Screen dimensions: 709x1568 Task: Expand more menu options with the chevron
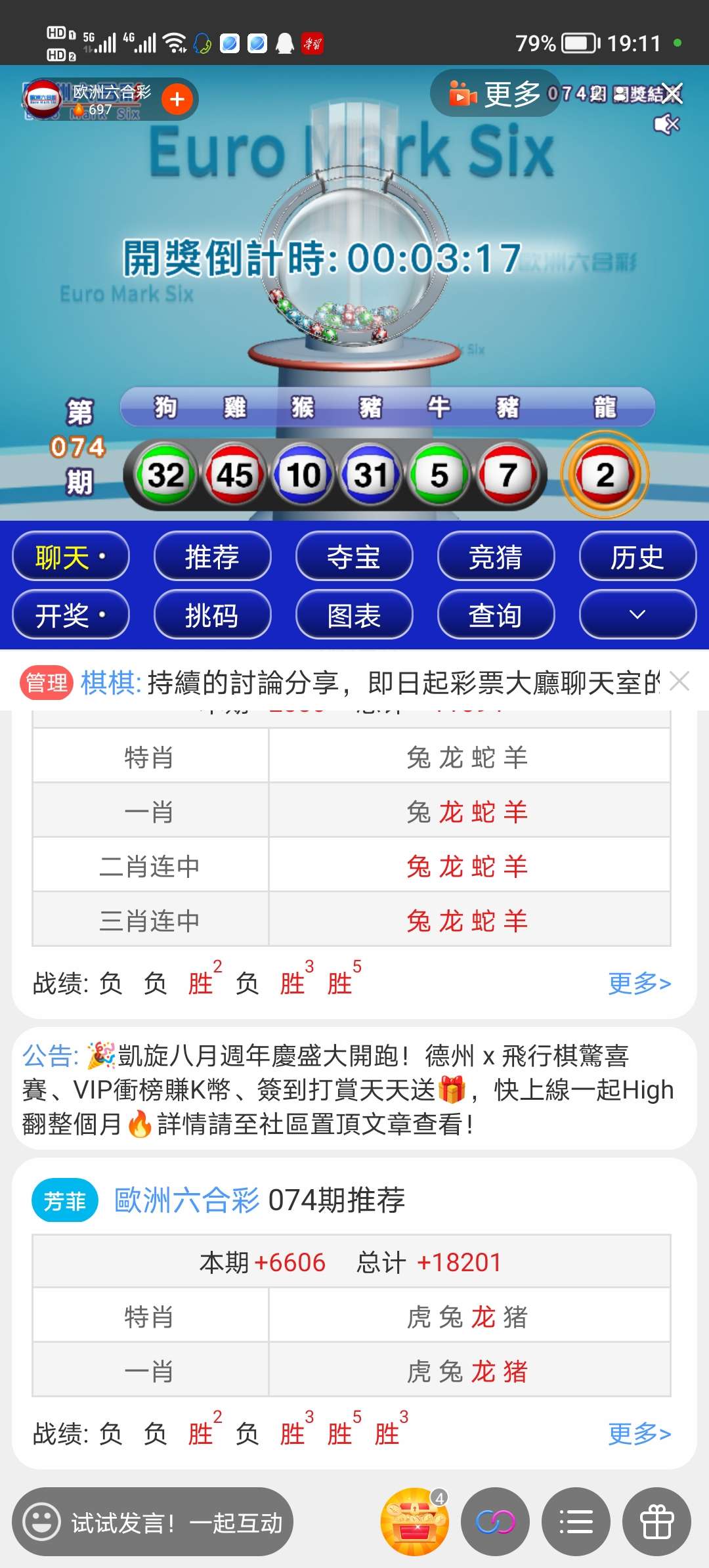(x=637, y=615)
